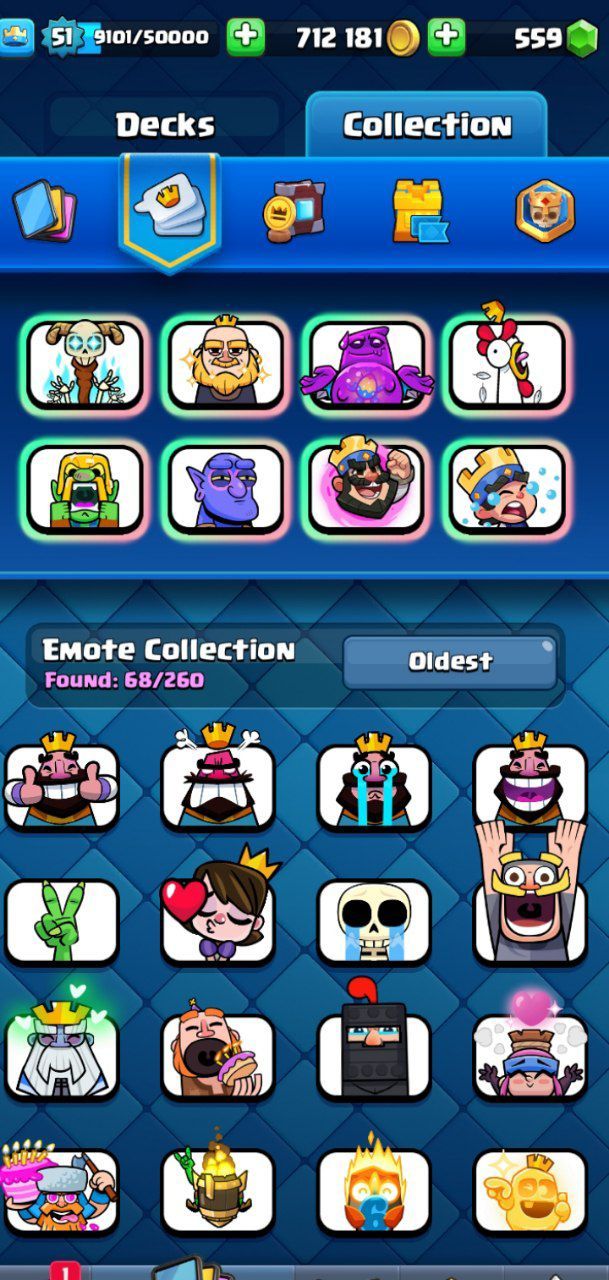
Task: Switch to the Decks tab
Action: [x=165, y=125]
